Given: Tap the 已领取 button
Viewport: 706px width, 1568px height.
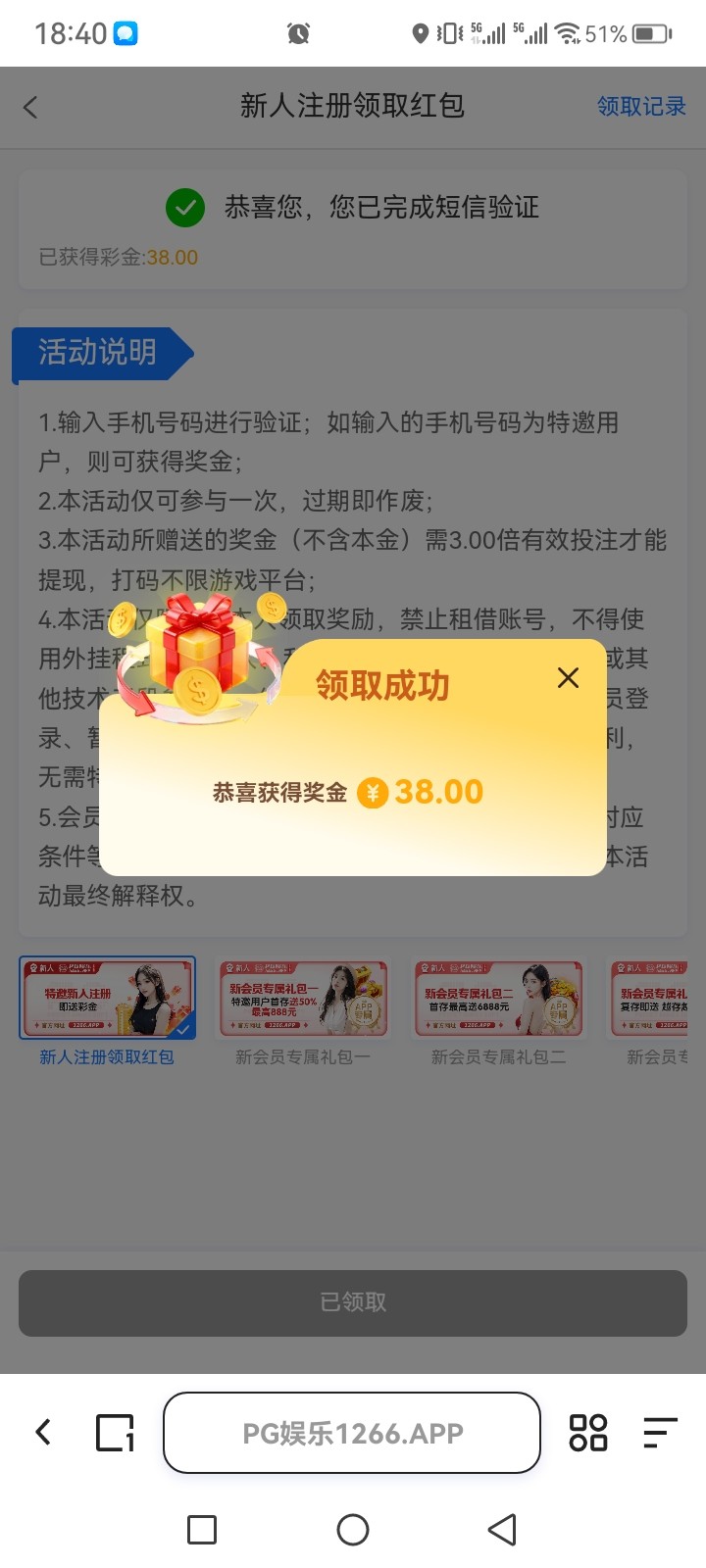Looking at the screenshot, I should click(x=353, y=1302).
